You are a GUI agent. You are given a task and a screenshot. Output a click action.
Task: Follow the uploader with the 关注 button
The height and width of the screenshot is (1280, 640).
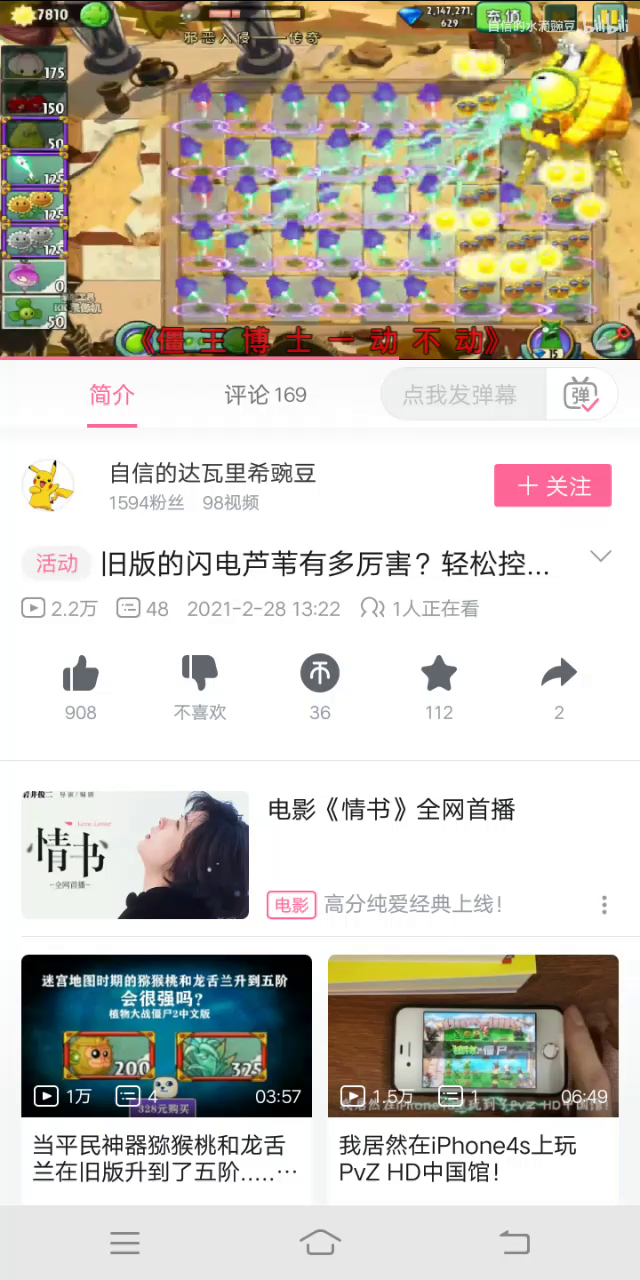coord(553,486)
